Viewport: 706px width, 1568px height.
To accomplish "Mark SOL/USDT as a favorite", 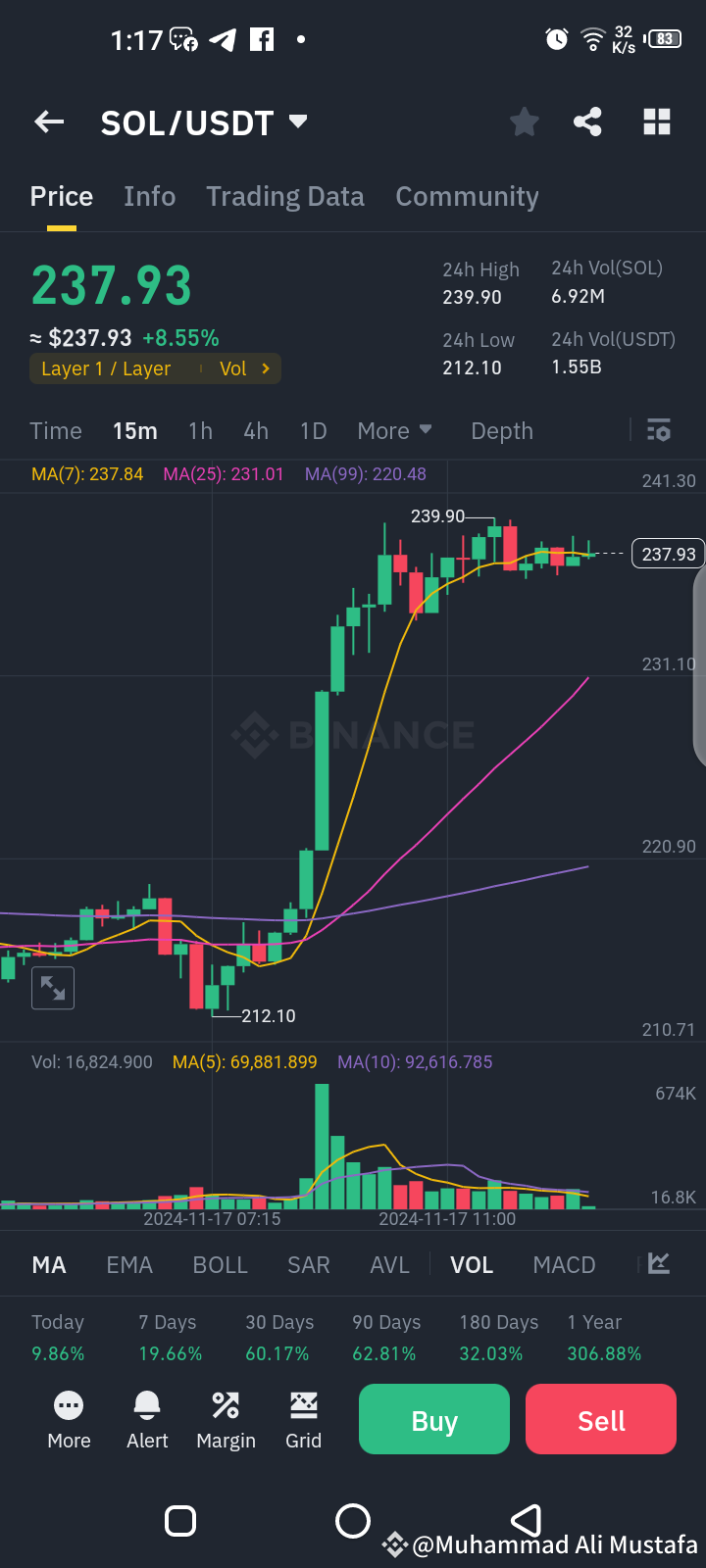I will [524, 122].
